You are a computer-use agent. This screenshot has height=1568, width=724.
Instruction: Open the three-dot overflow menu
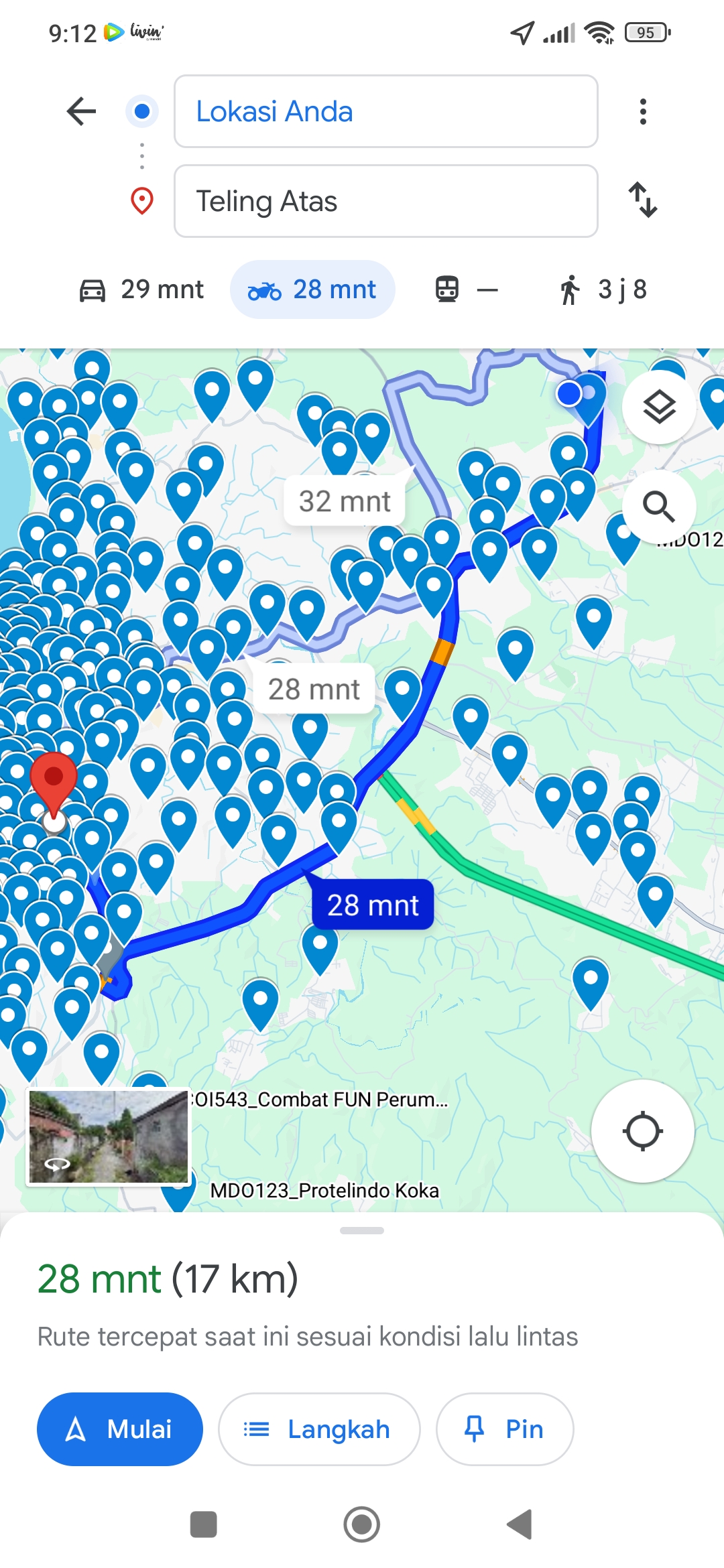(x=643, y=111)
